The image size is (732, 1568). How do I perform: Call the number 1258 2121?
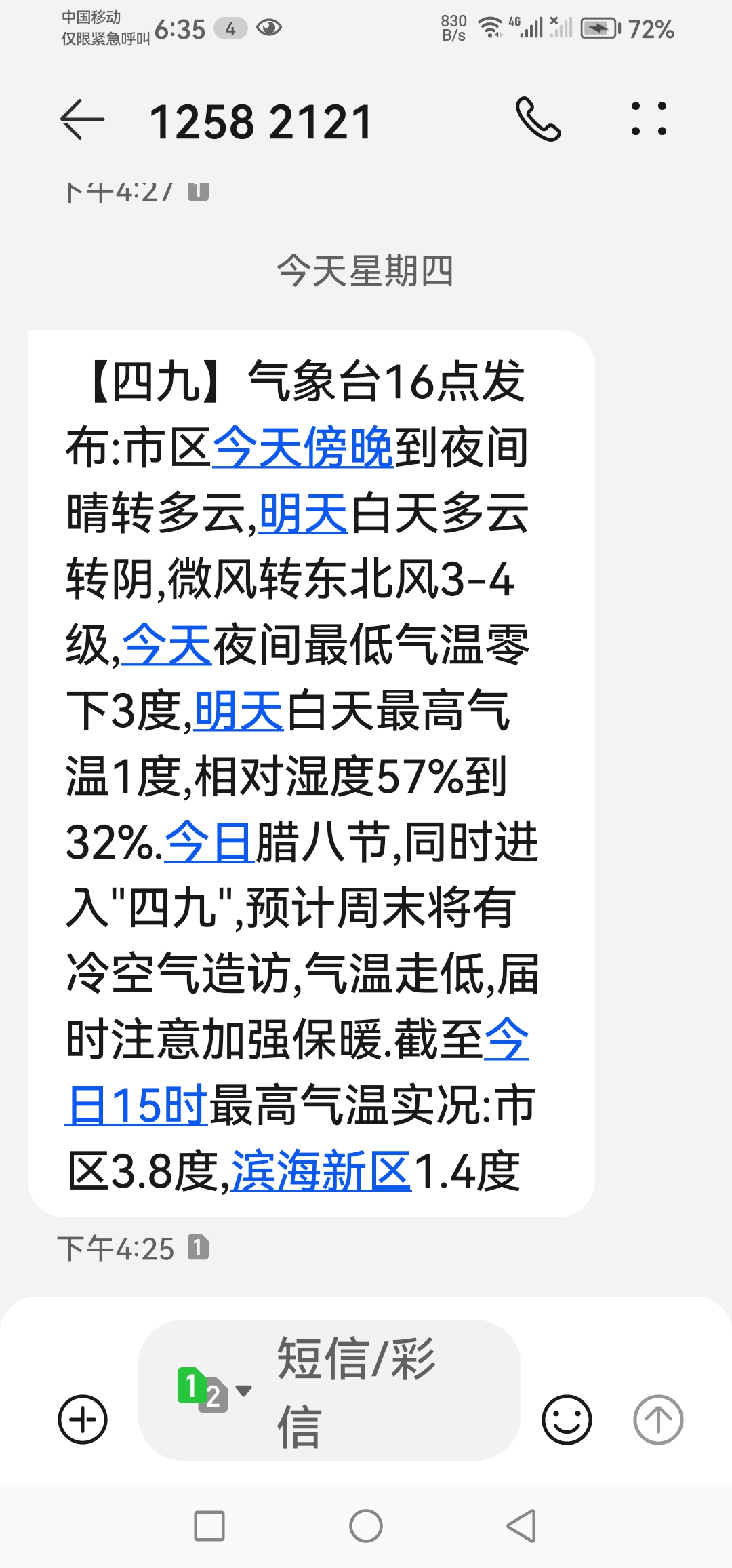pos(538,119)
